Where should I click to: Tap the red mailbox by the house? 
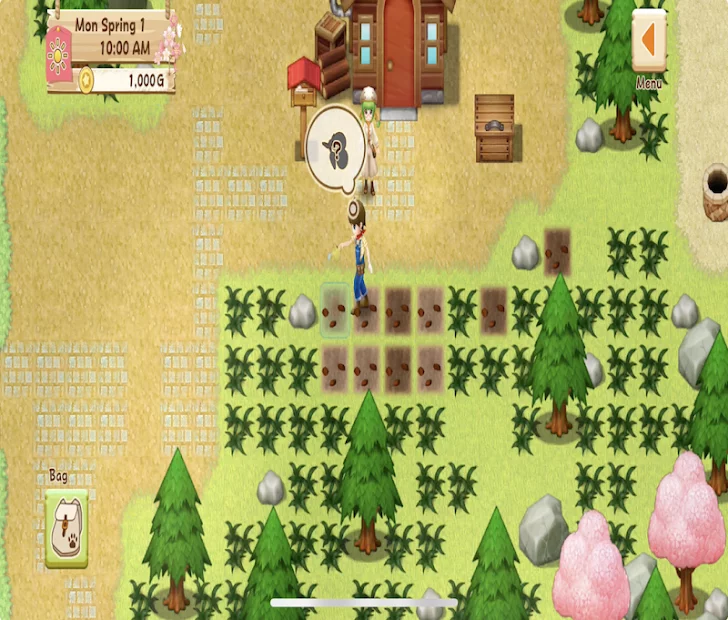(302, 82)
